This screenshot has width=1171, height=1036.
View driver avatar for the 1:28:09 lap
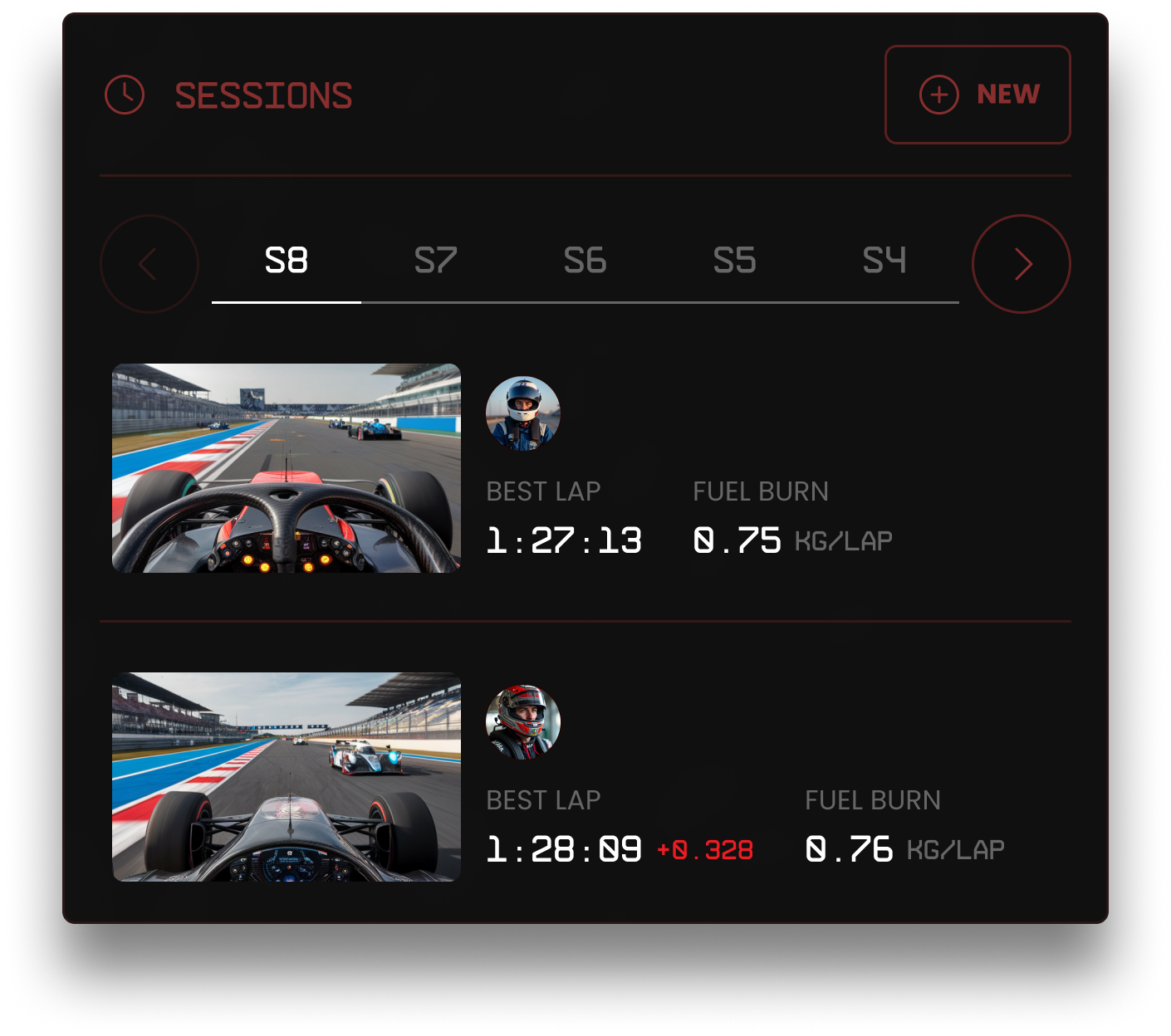(x=523, y=722)
